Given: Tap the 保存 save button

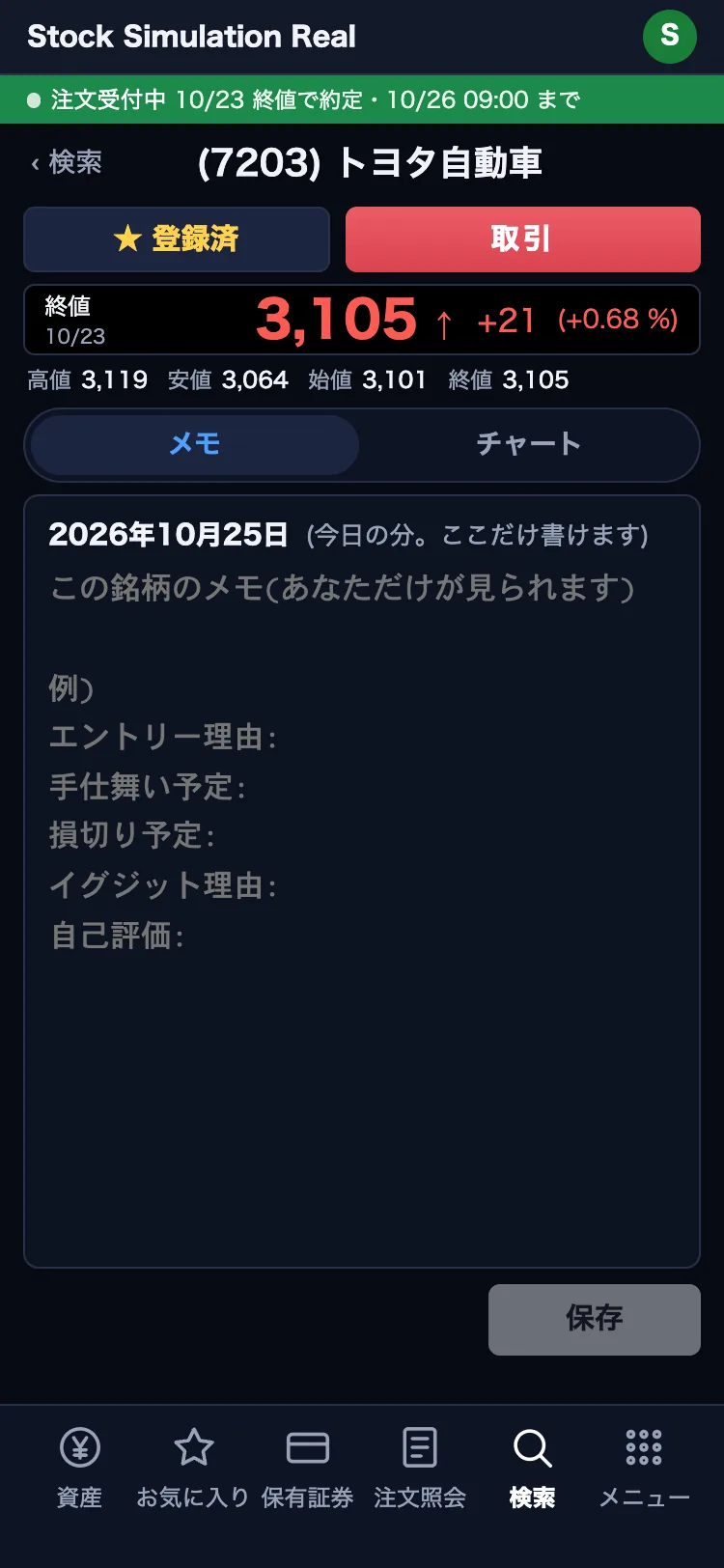Looking at the screenshot, I should (x=595, y=1319).
